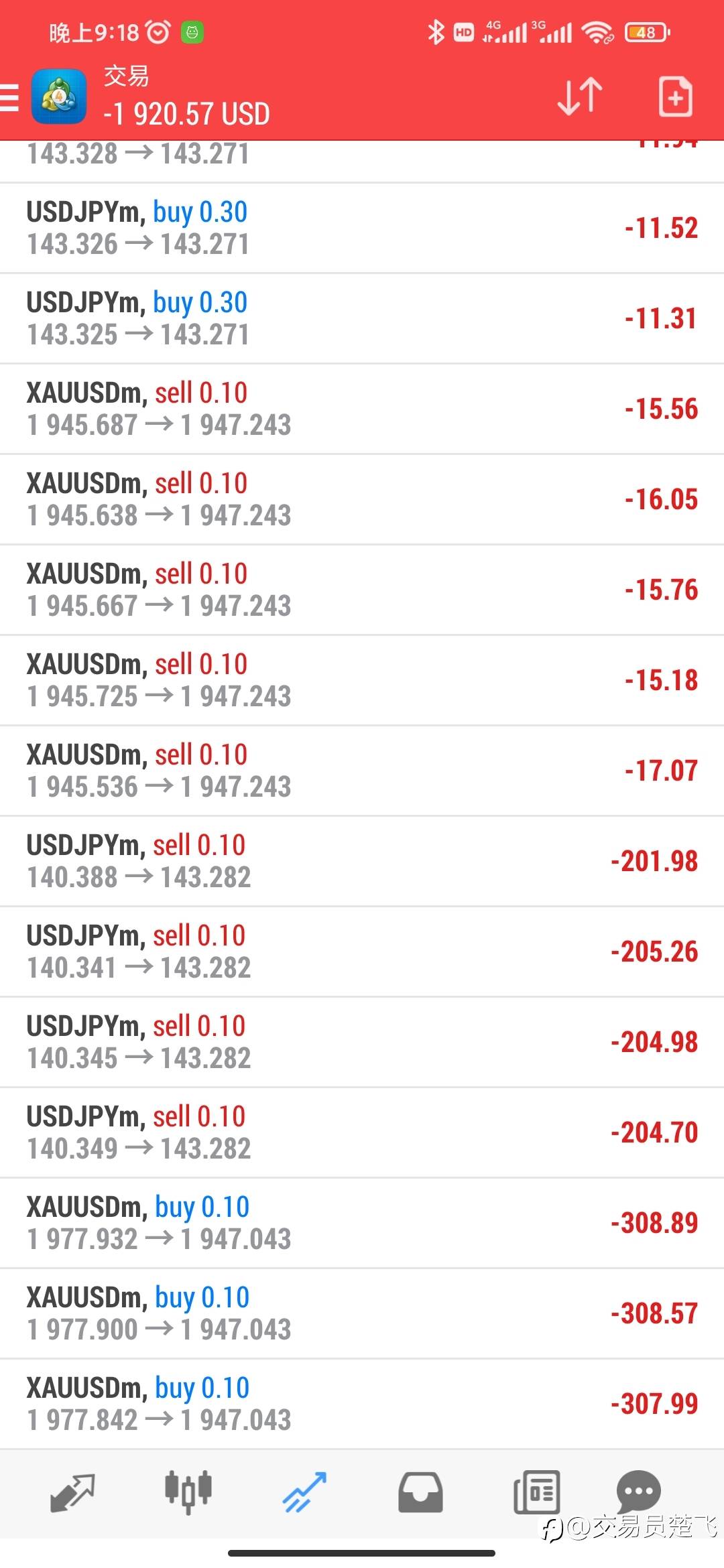Switch to the candlestick Chart tab
The image size is (724, 1568).
pyautogui.click(x=188, y=1492)
